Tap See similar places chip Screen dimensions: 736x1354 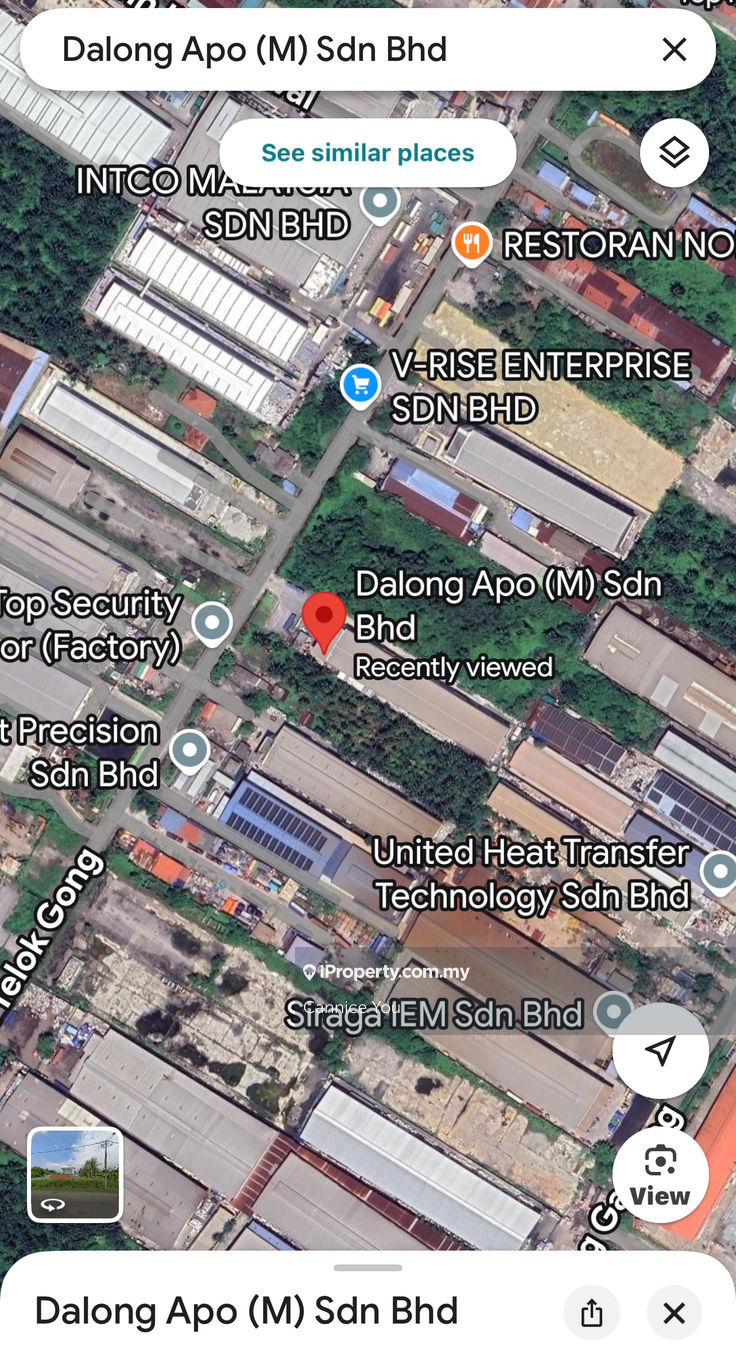pos(367,153)
